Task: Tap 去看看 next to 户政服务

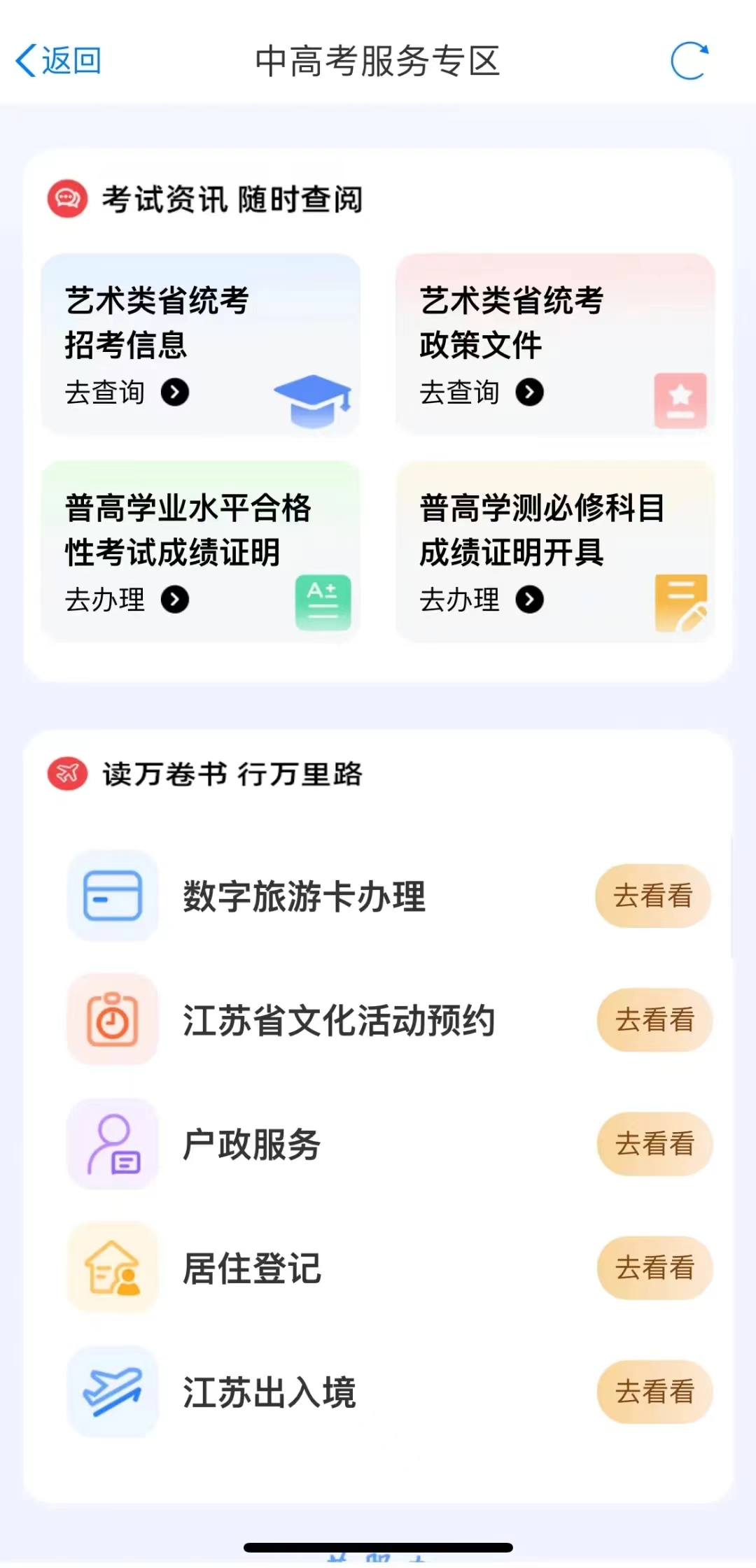Action: 654,1144
